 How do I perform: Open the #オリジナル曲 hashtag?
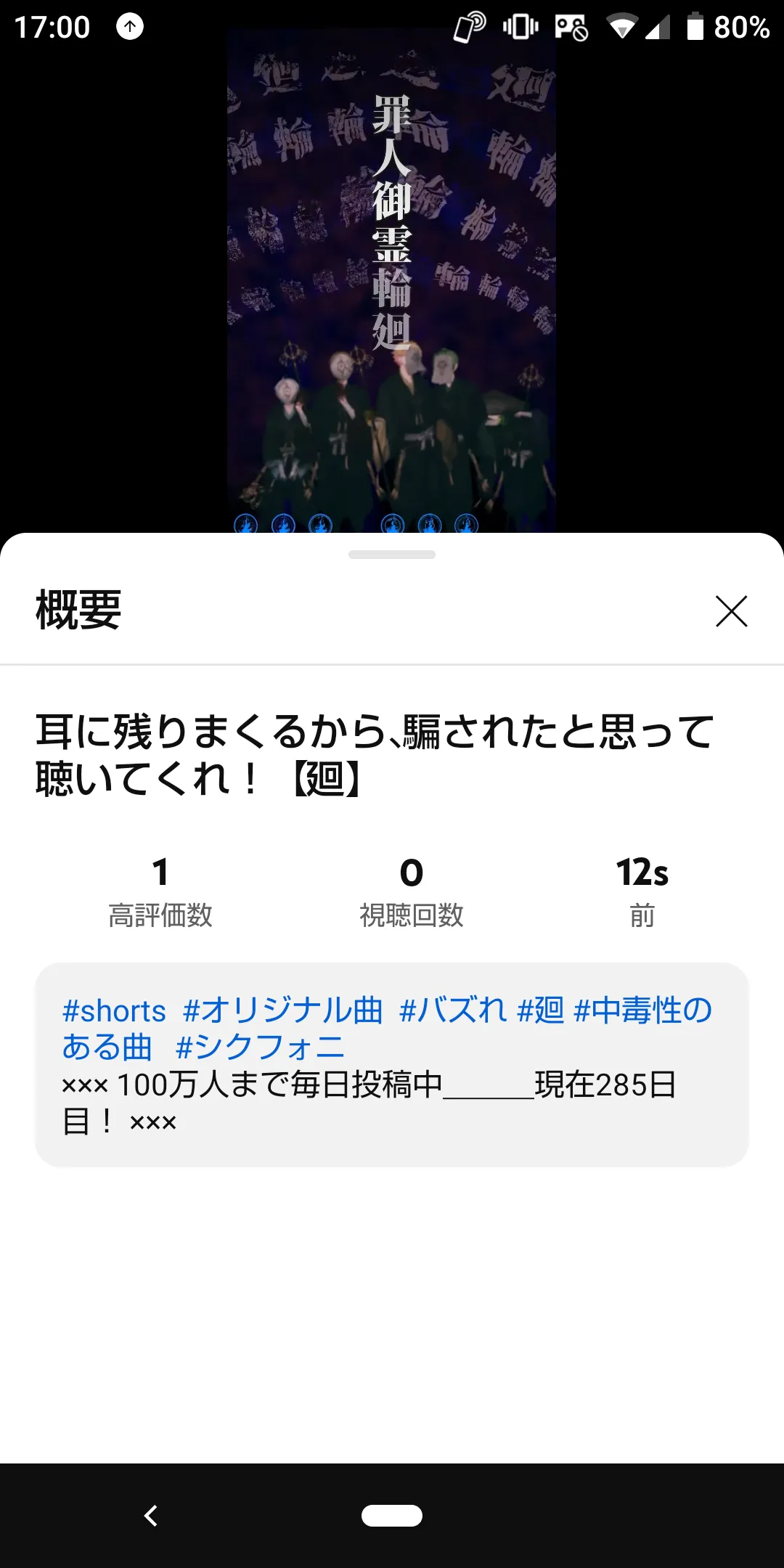[282, 1010]
